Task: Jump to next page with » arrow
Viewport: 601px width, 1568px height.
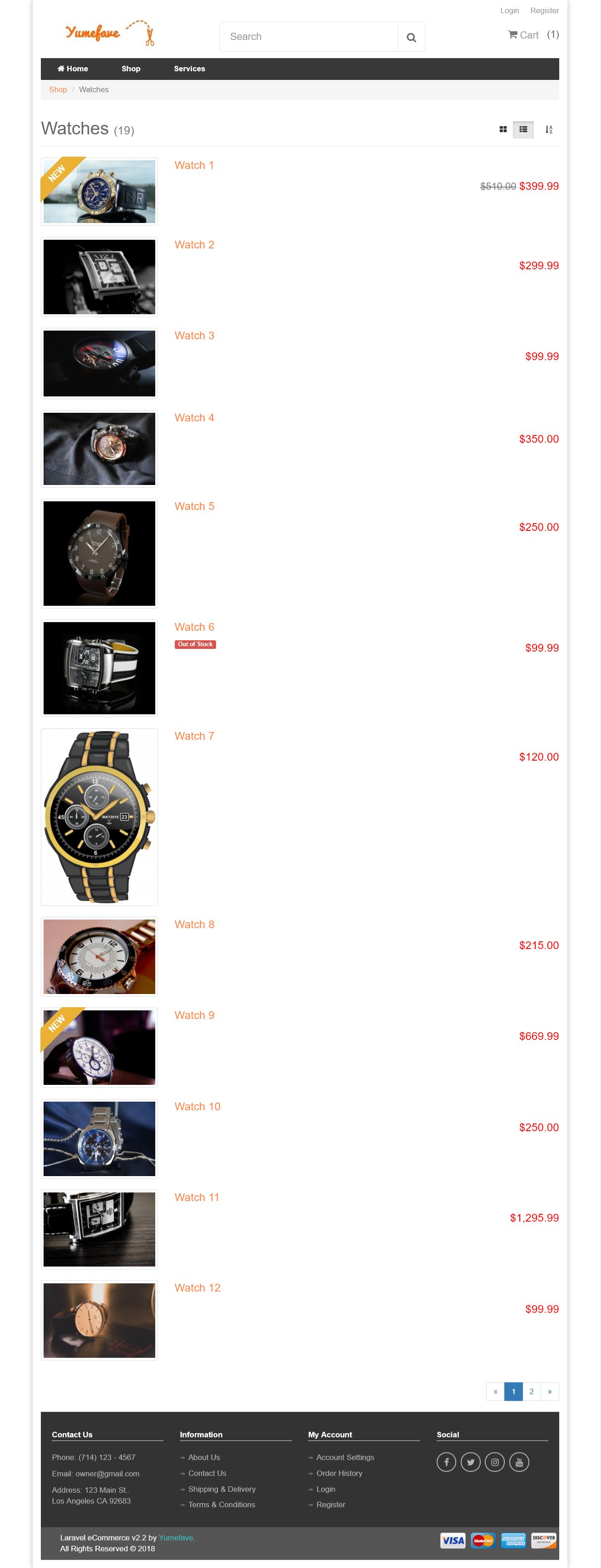Action: [549, 1391]
